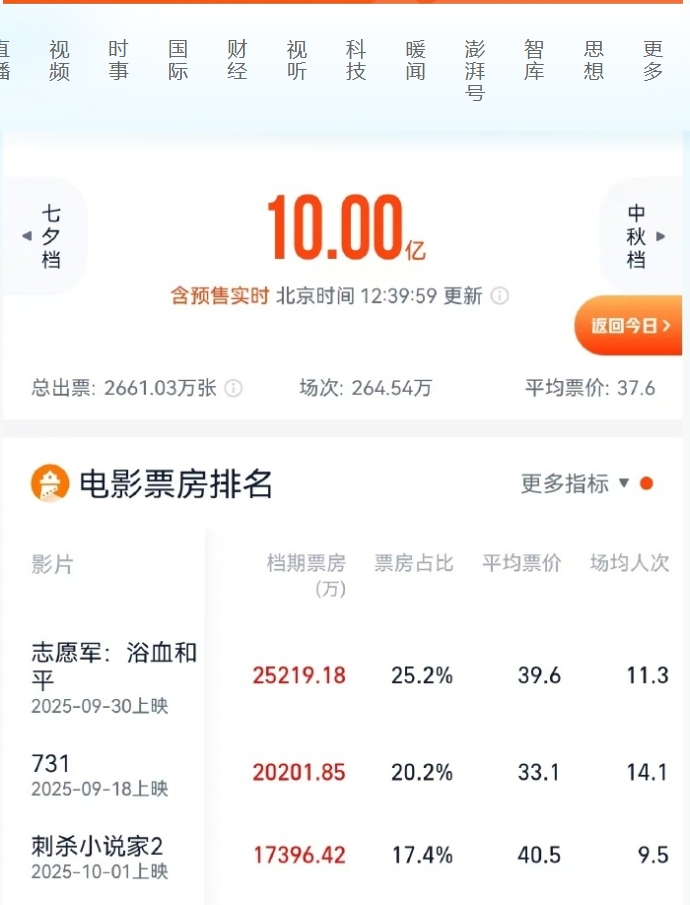Switch to the 思想 tab
Screen dimensions: 690x905
coord(594,60)
